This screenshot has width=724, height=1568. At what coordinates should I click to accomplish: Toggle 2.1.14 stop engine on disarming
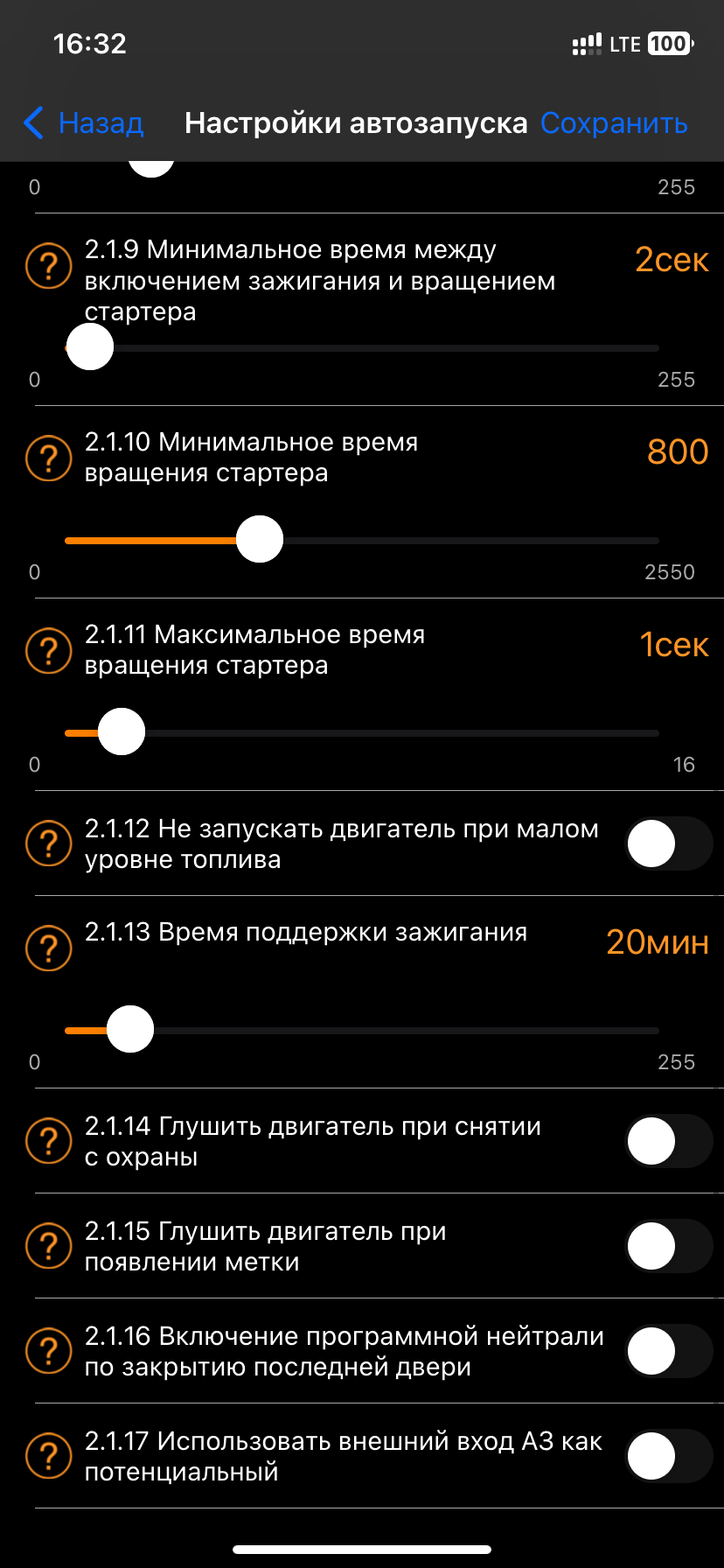(669, 1141)
